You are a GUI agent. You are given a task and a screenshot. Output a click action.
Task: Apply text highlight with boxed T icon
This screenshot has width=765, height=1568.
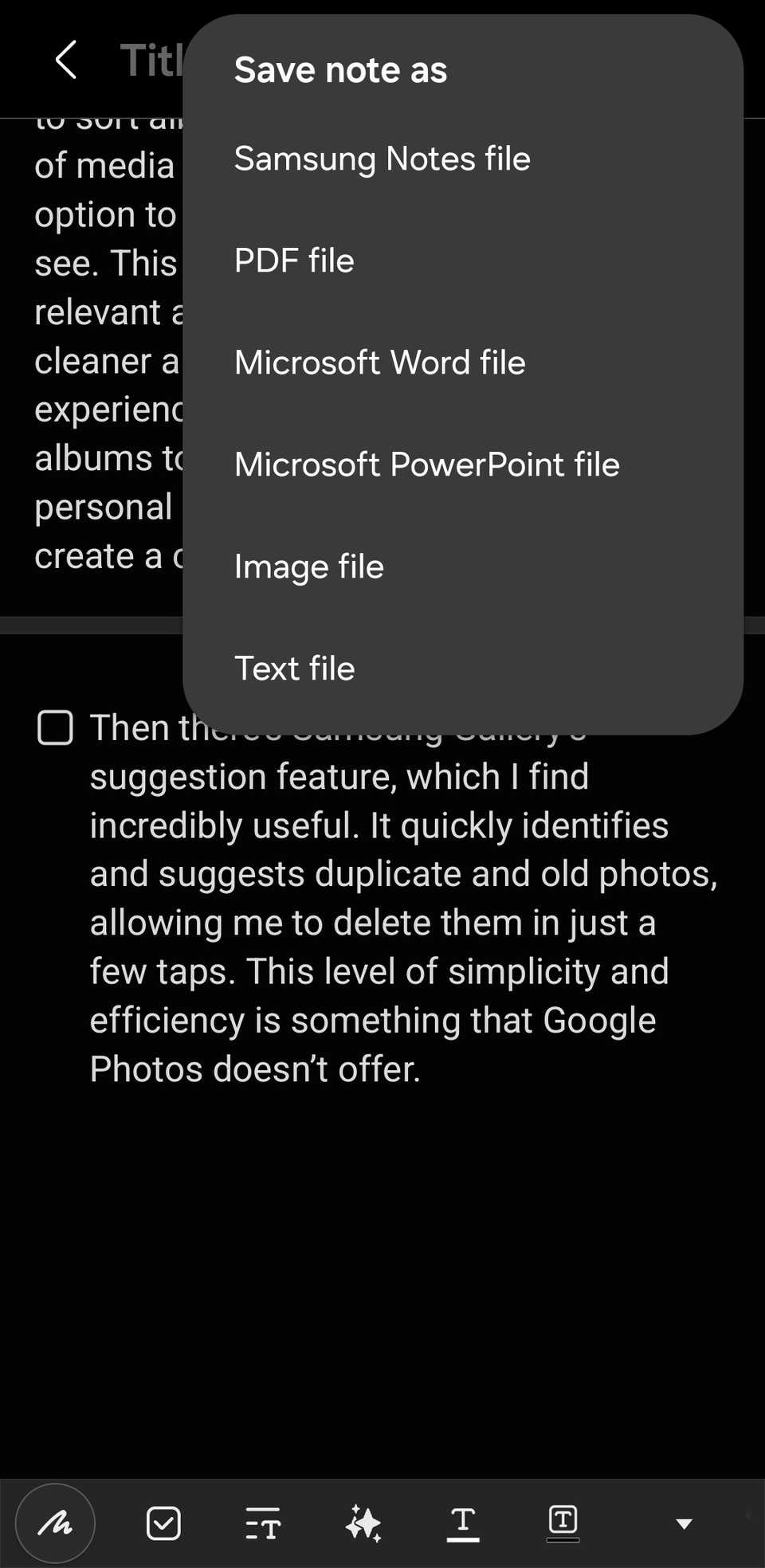(x=563, y=1520)
